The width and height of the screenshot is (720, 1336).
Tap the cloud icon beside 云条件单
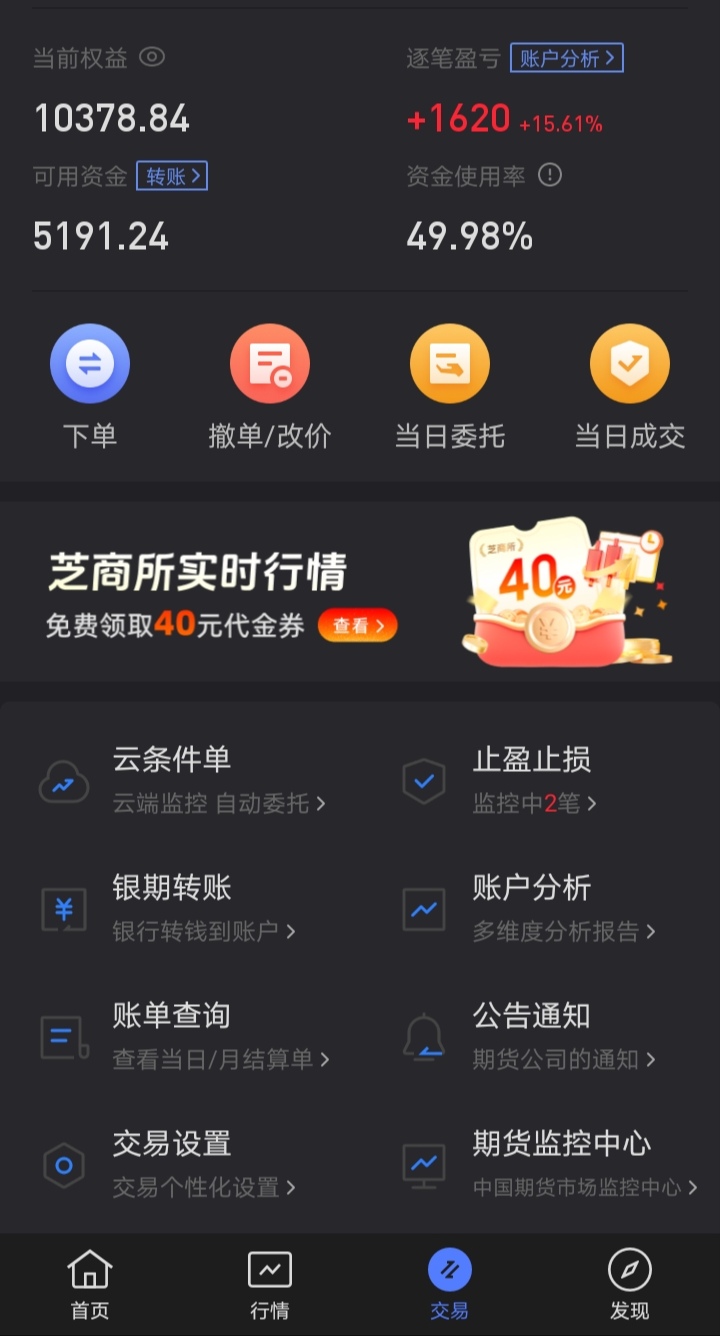64,781
